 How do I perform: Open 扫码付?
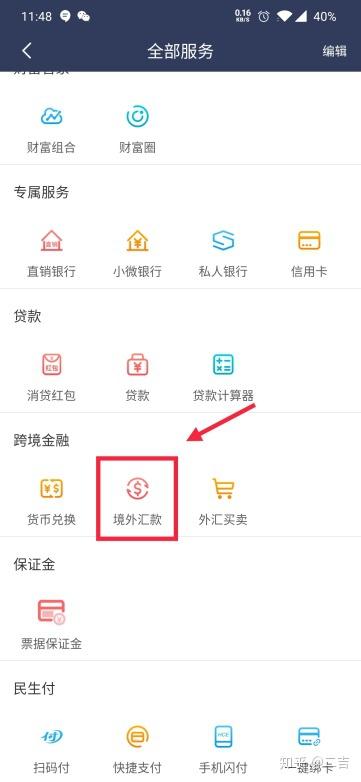tap(51, 750)
